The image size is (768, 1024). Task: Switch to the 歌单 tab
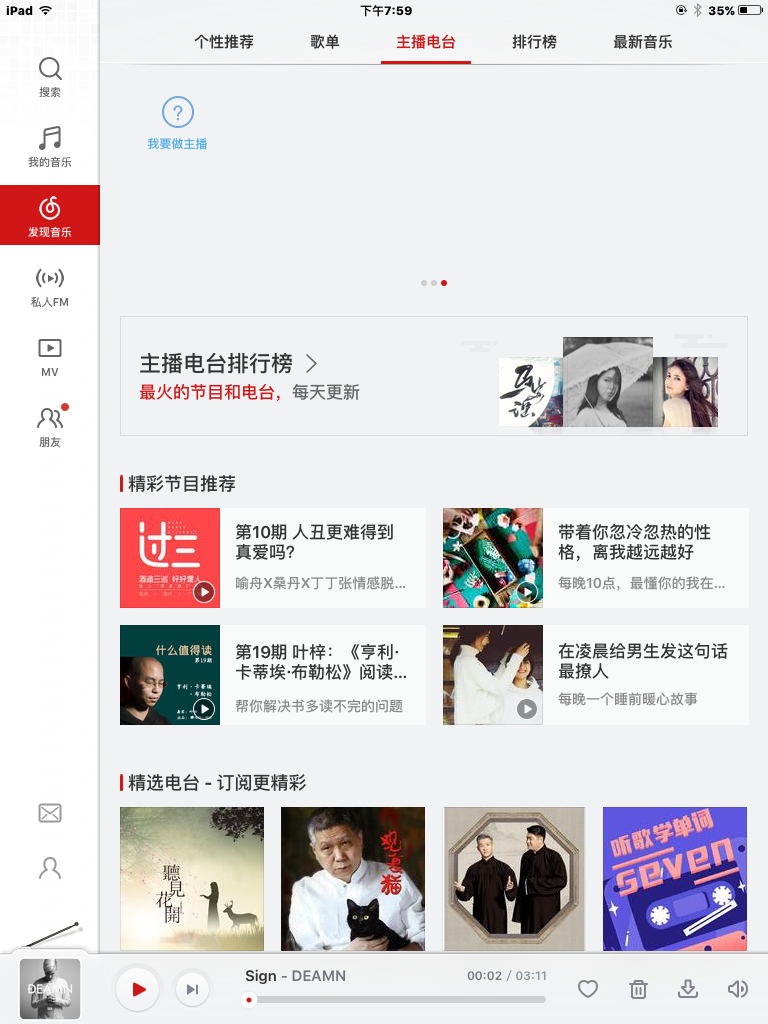(325, 42)
